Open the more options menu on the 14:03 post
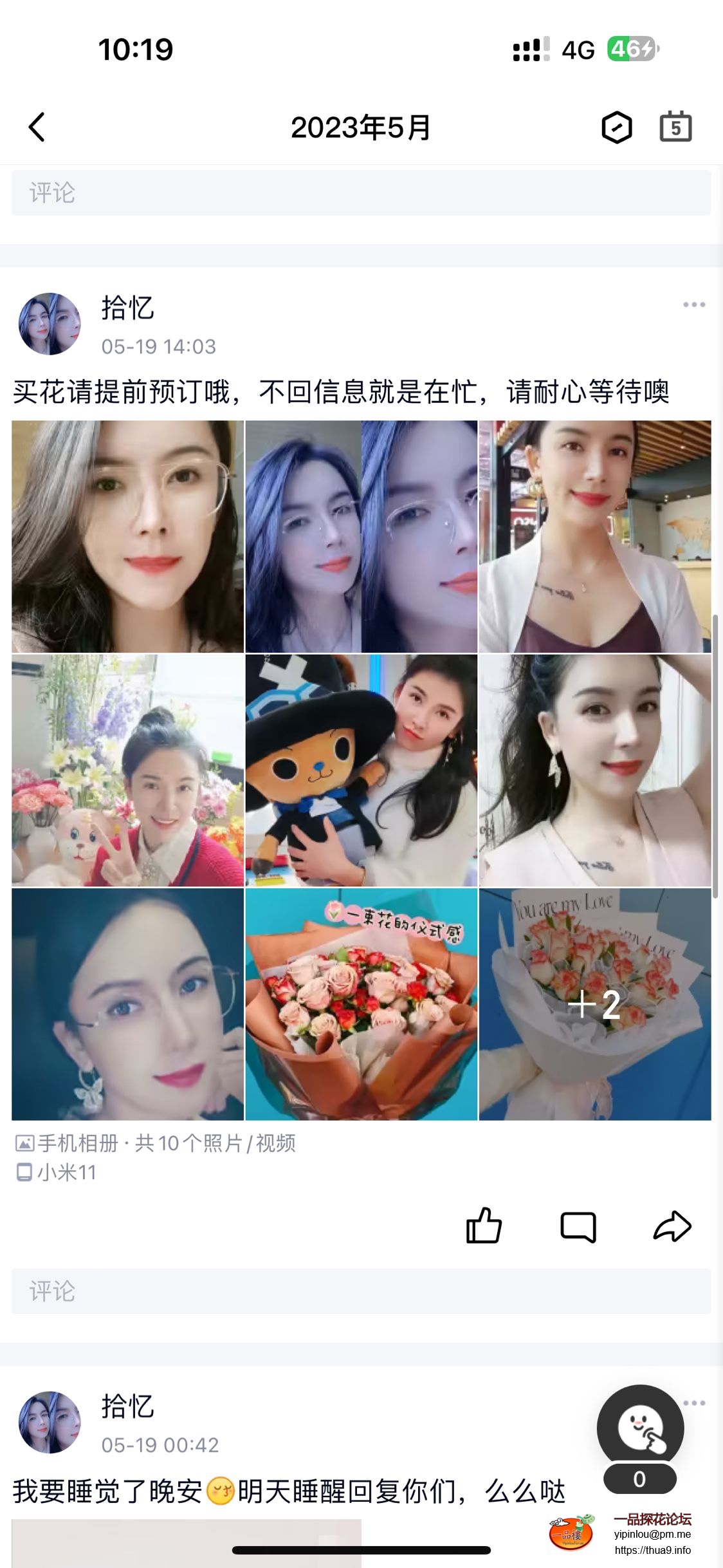 (x=693, y=304)
